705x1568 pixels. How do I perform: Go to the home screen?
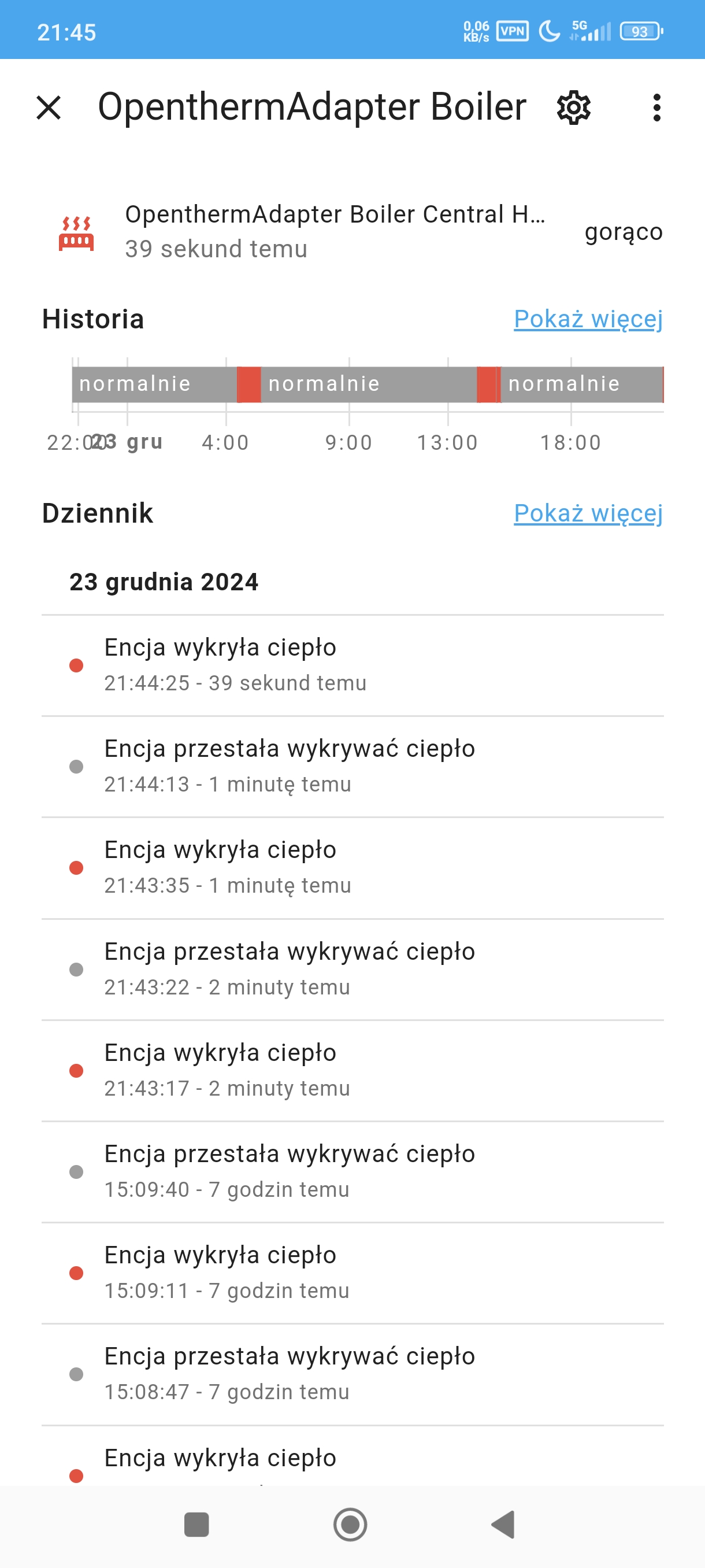[350, 1524]
